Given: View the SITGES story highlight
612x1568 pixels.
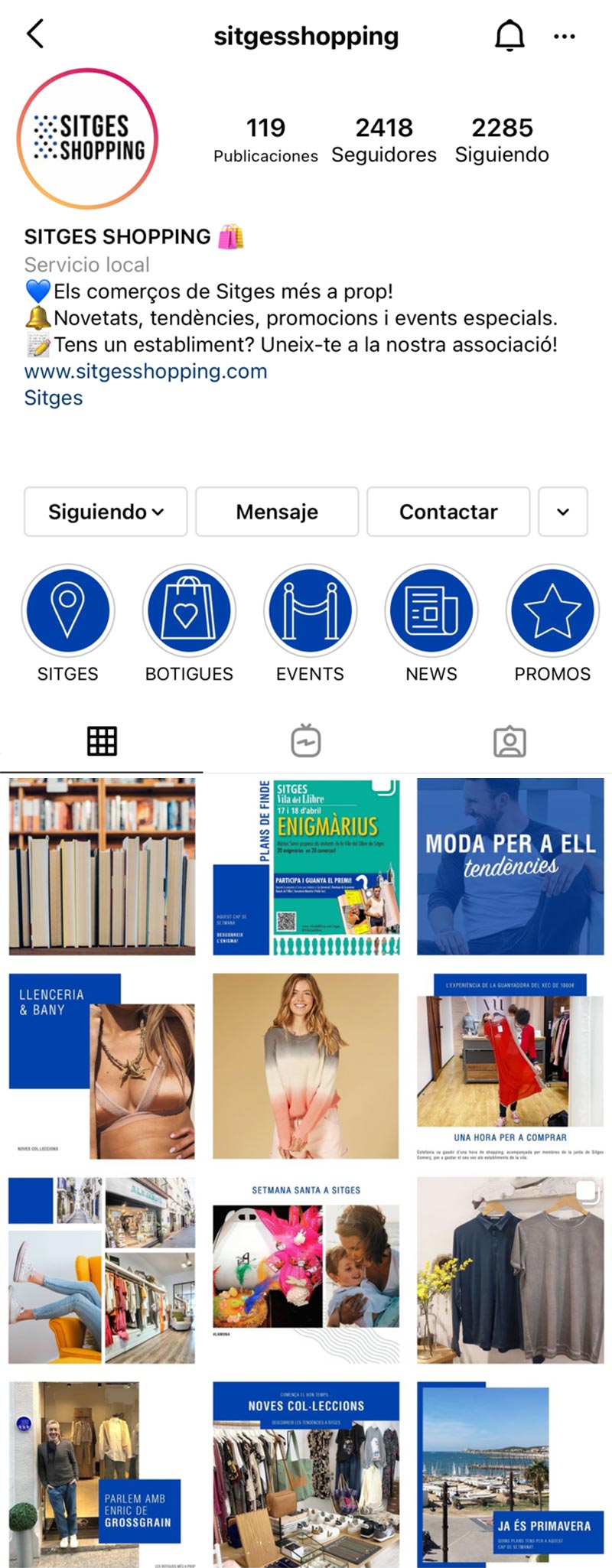Looking at the screenshot, I should (x=68, y=611).
